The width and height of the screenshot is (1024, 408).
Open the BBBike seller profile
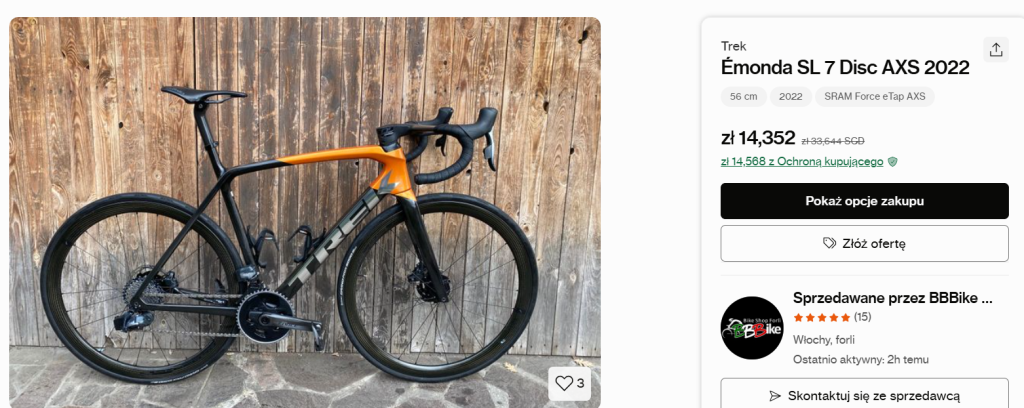pyautogui.click(x=891, y=298)
